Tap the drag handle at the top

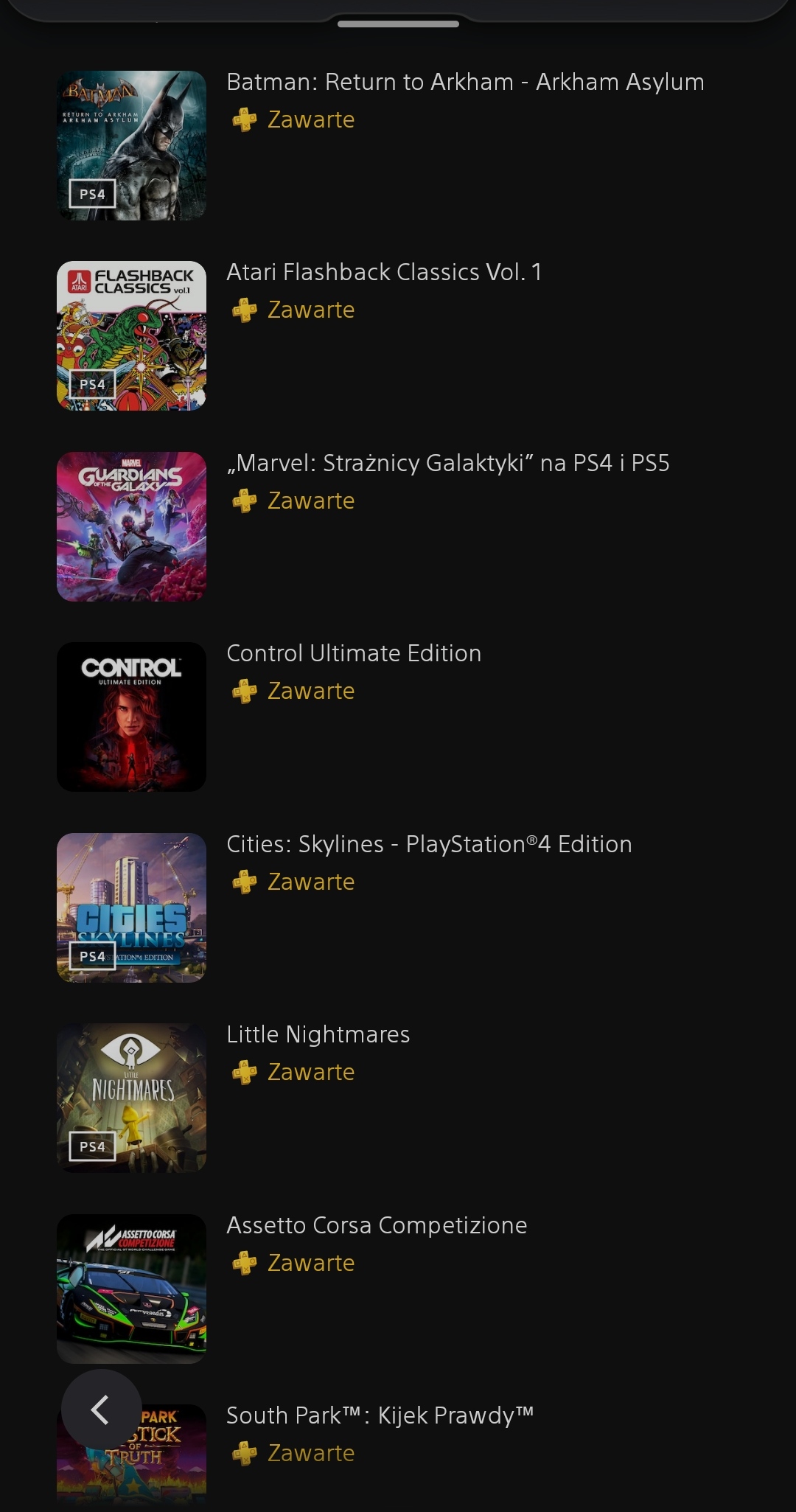click(x=398, y=24)
